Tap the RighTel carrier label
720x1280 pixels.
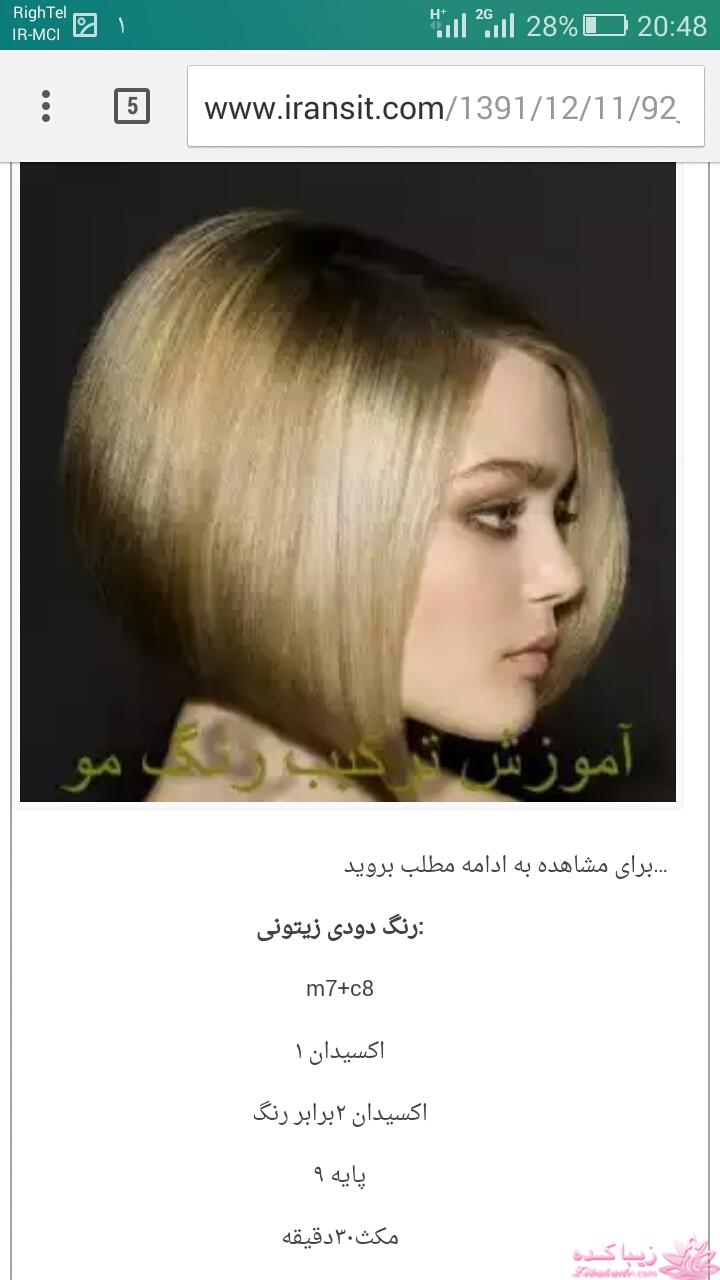pyautogui.click(x=38, y=10)
